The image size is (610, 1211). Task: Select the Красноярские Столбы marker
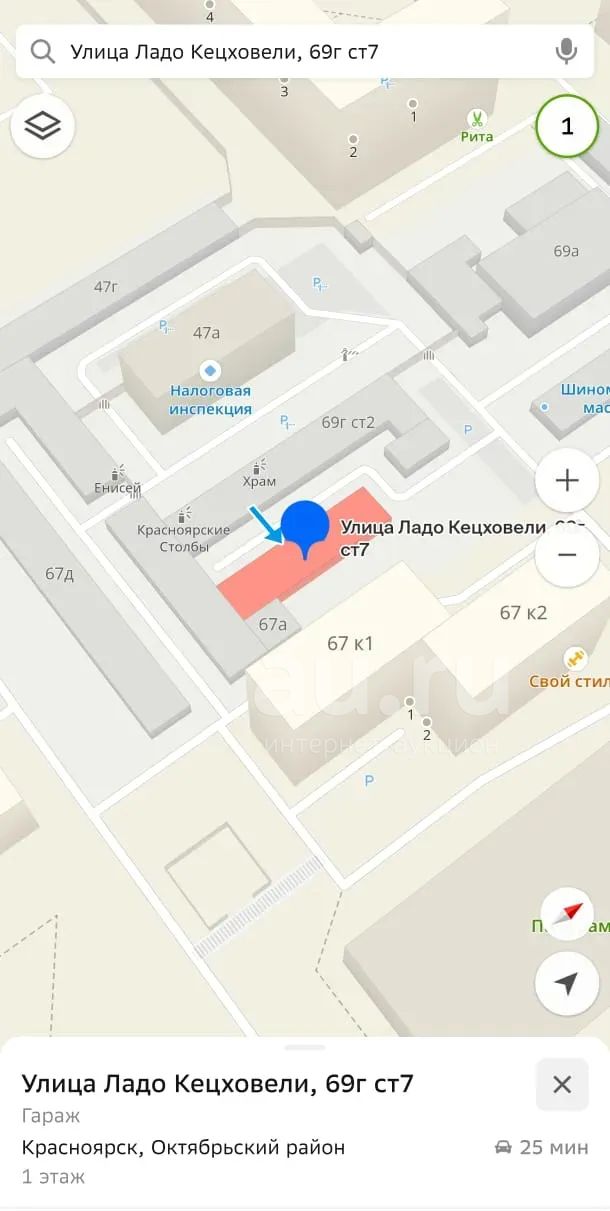(x=185, y=530)
